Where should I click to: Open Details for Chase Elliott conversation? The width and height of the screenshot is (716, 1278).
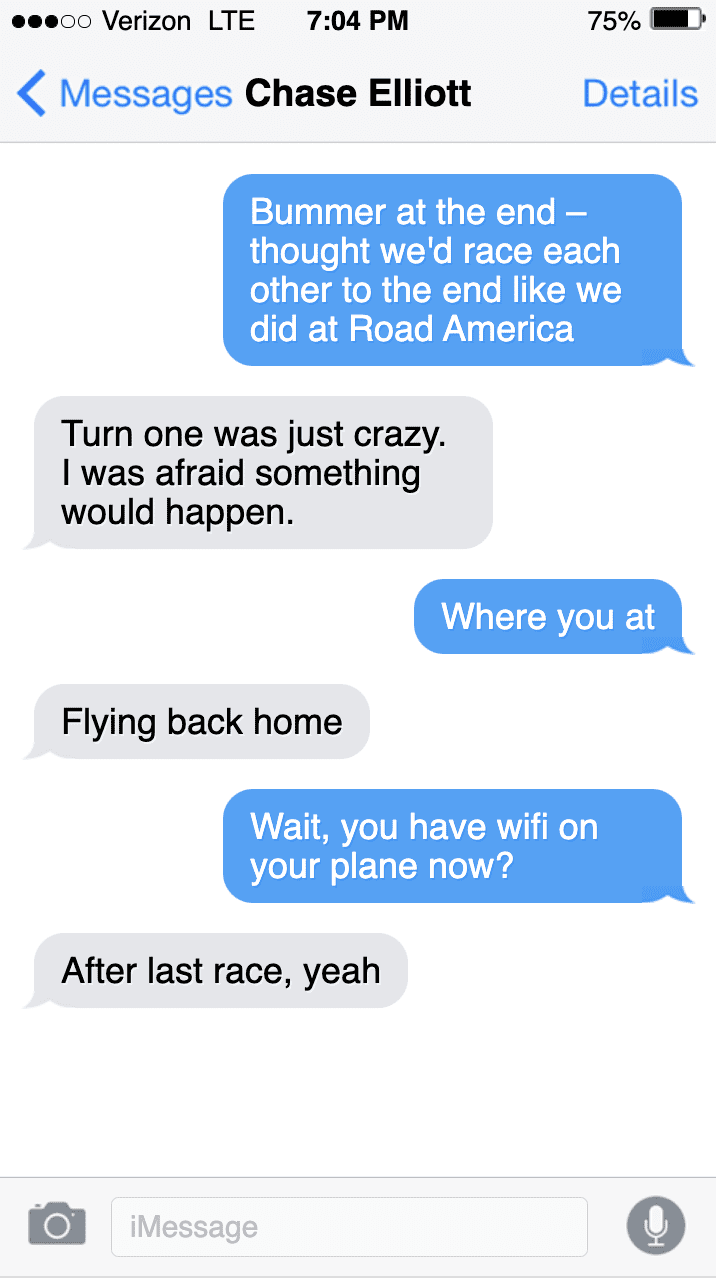coord(639,94)
